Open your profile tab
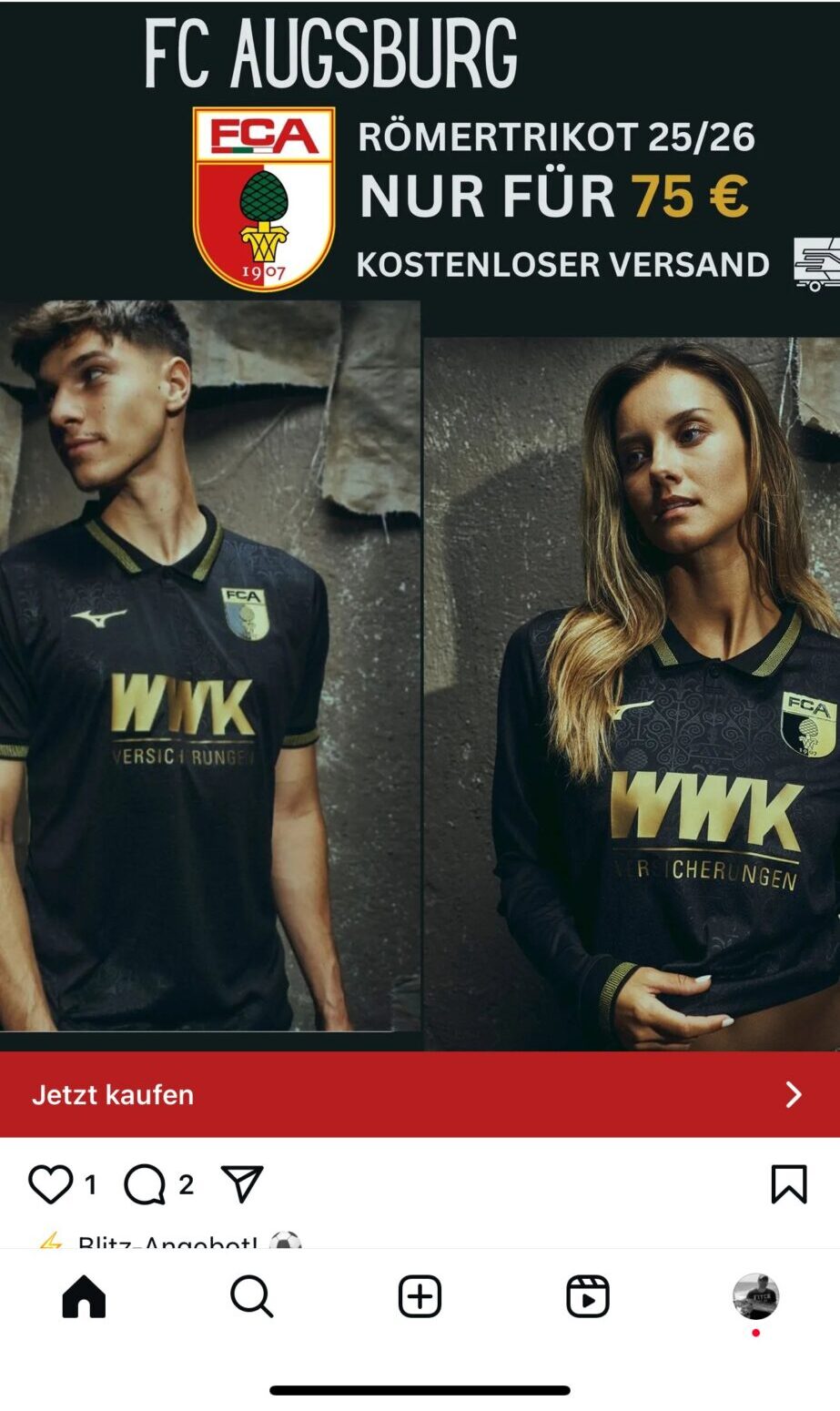840x1411 pixels. [755, 1296]
